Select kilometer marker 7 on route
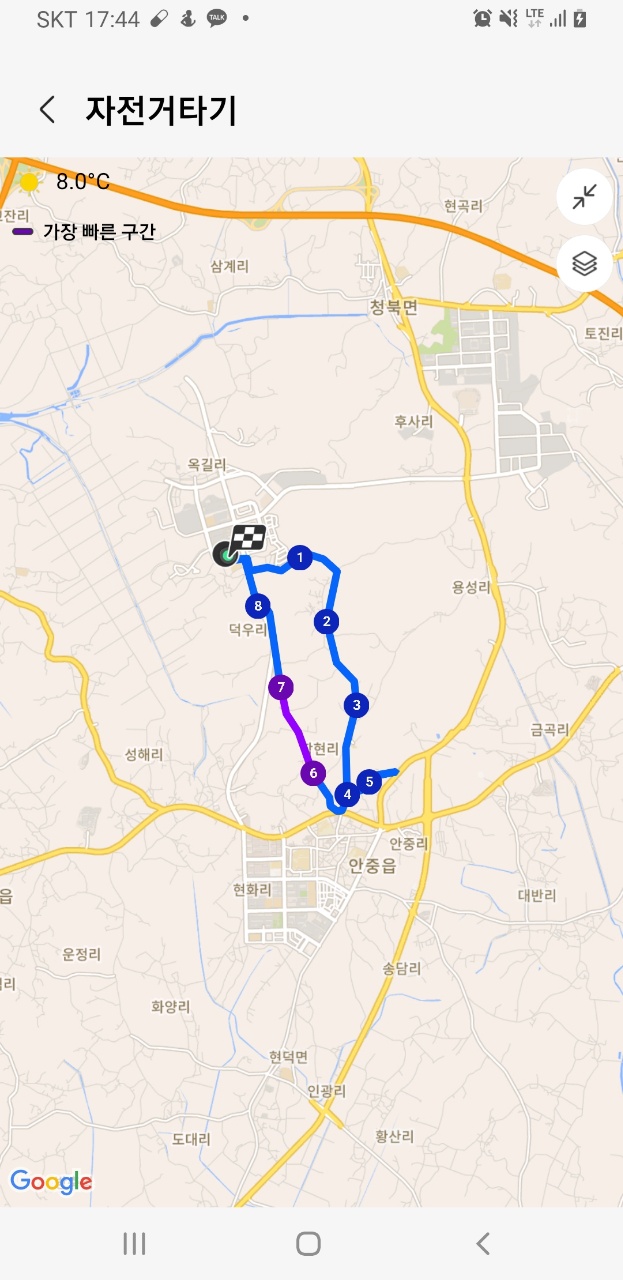The height and width of the screenshot is (1280, 623). (x=282, y=687)
